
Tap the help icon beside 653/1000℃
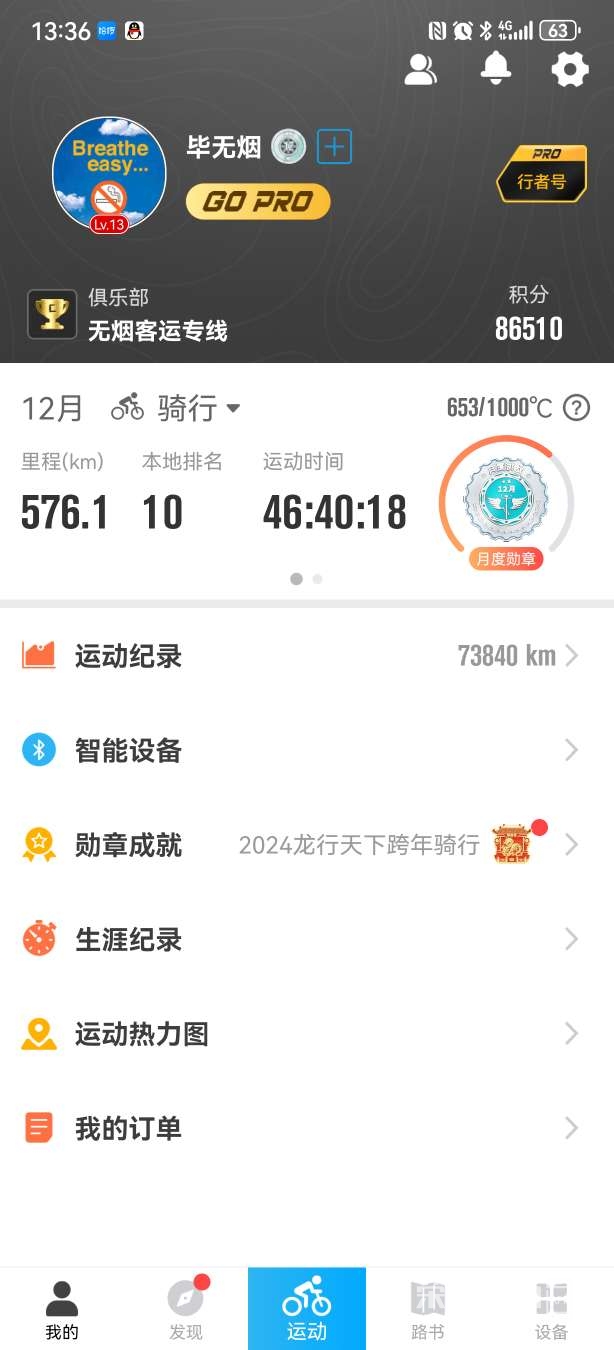click(576, 408)
